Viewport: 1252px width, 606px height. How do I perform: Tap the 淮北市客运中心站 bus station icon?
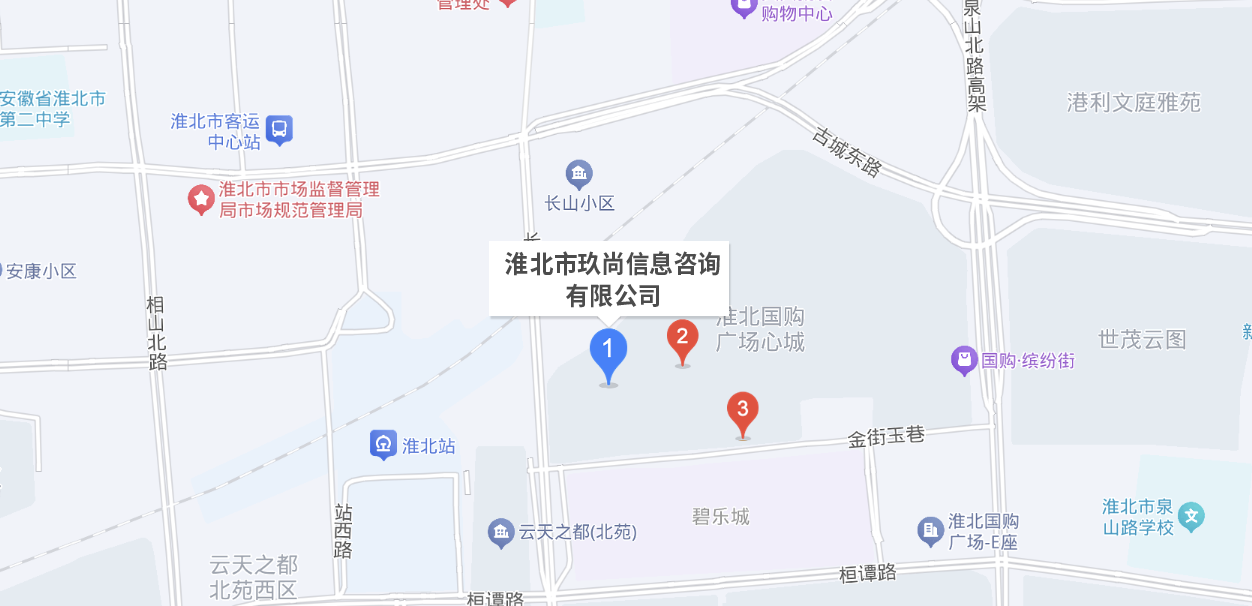click(280, 129)
